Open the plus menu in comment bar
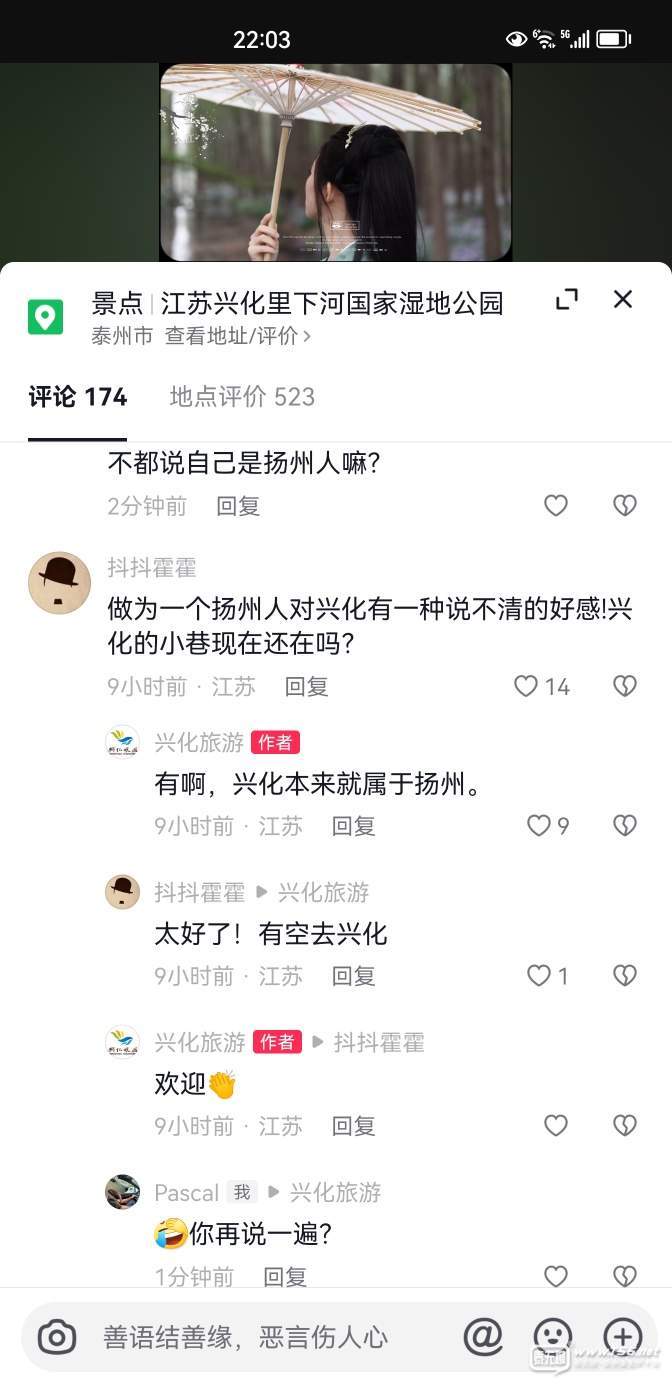Screen dimensions: 672x1386 622,1336
